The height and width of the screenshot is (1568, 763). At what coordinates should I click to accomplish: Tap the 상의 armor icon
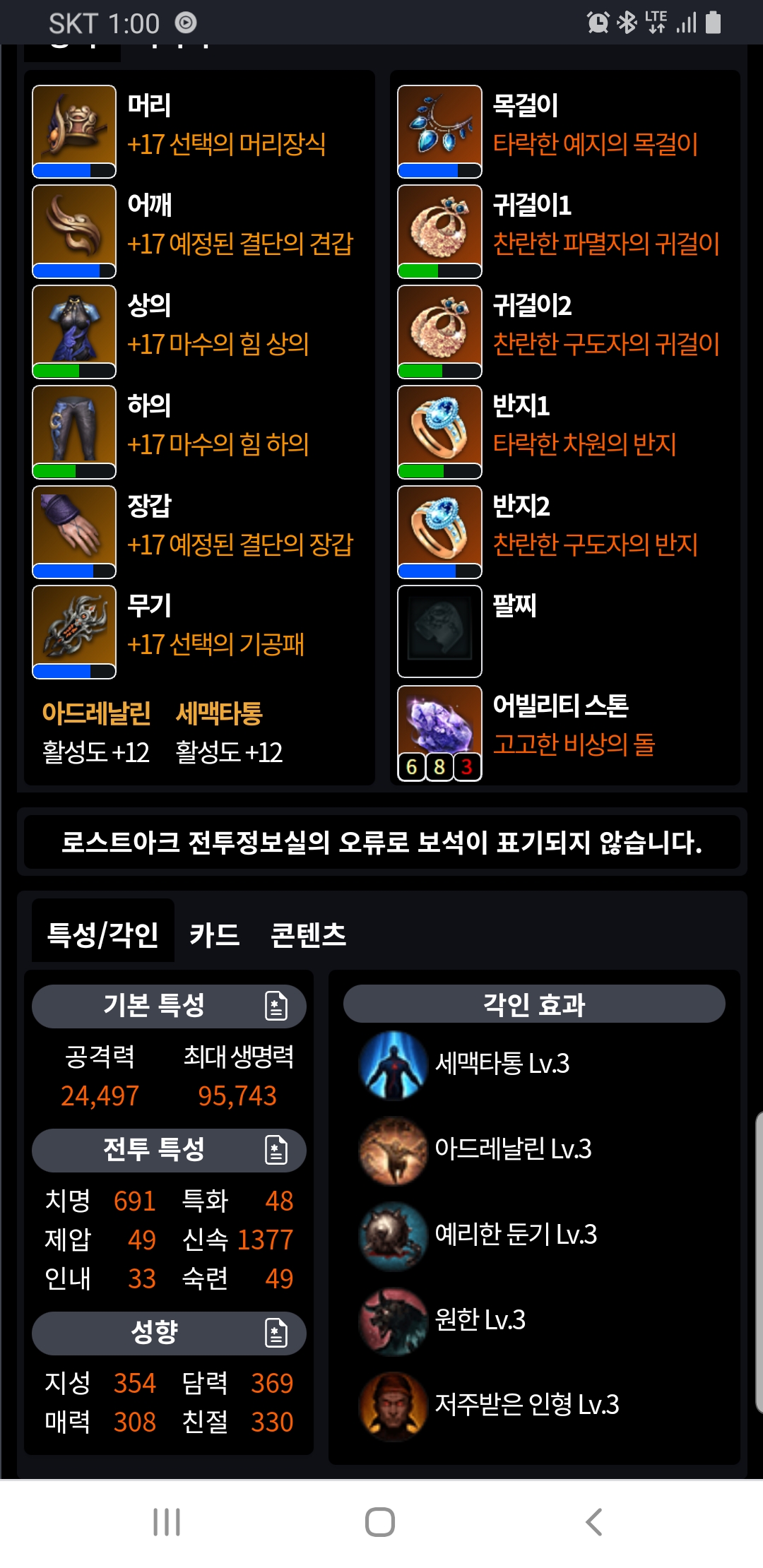(74, 331)
